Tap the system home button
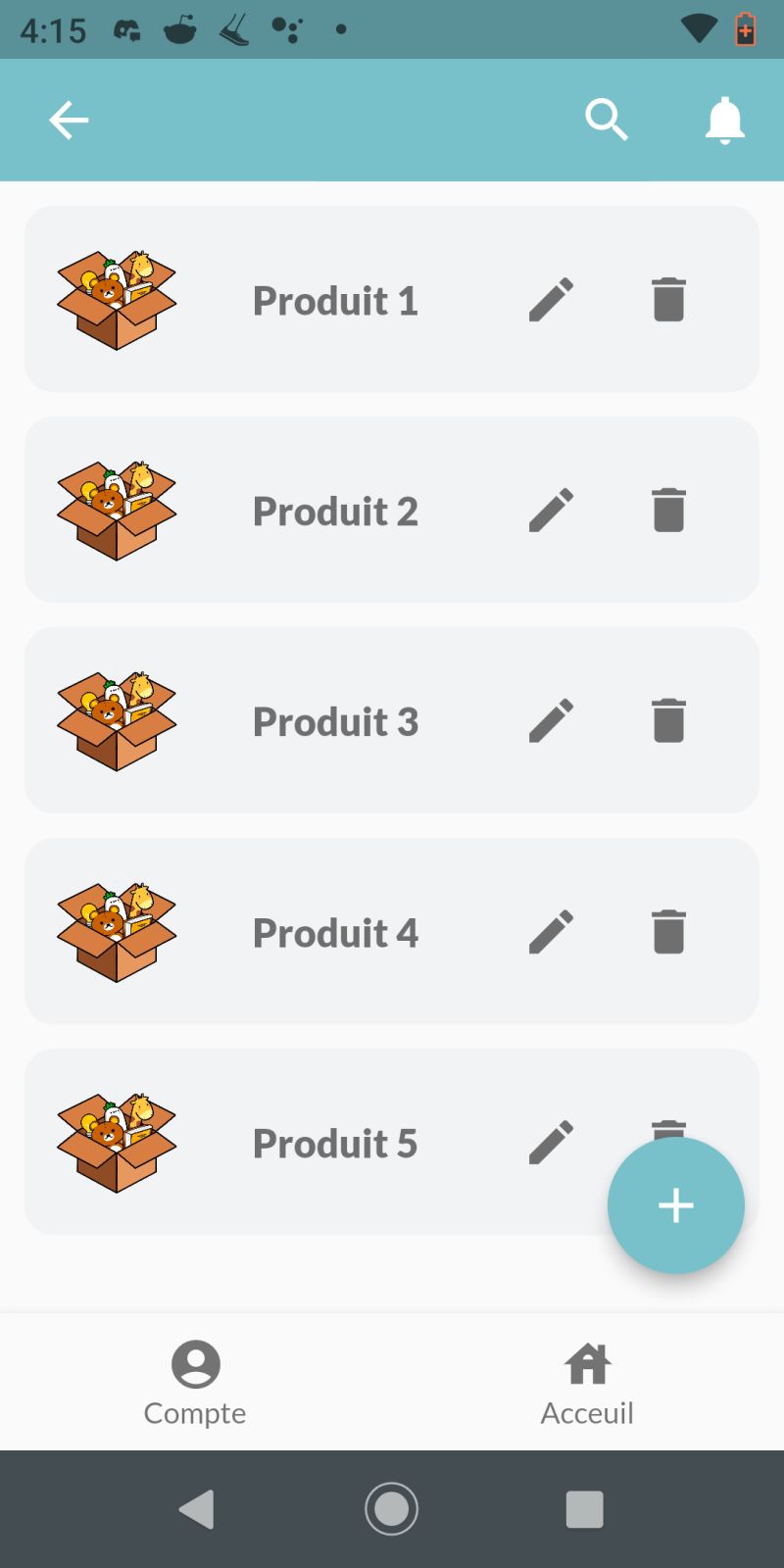The width and height of the screenshot is (784, 1568). click(x=392, y=1509)
